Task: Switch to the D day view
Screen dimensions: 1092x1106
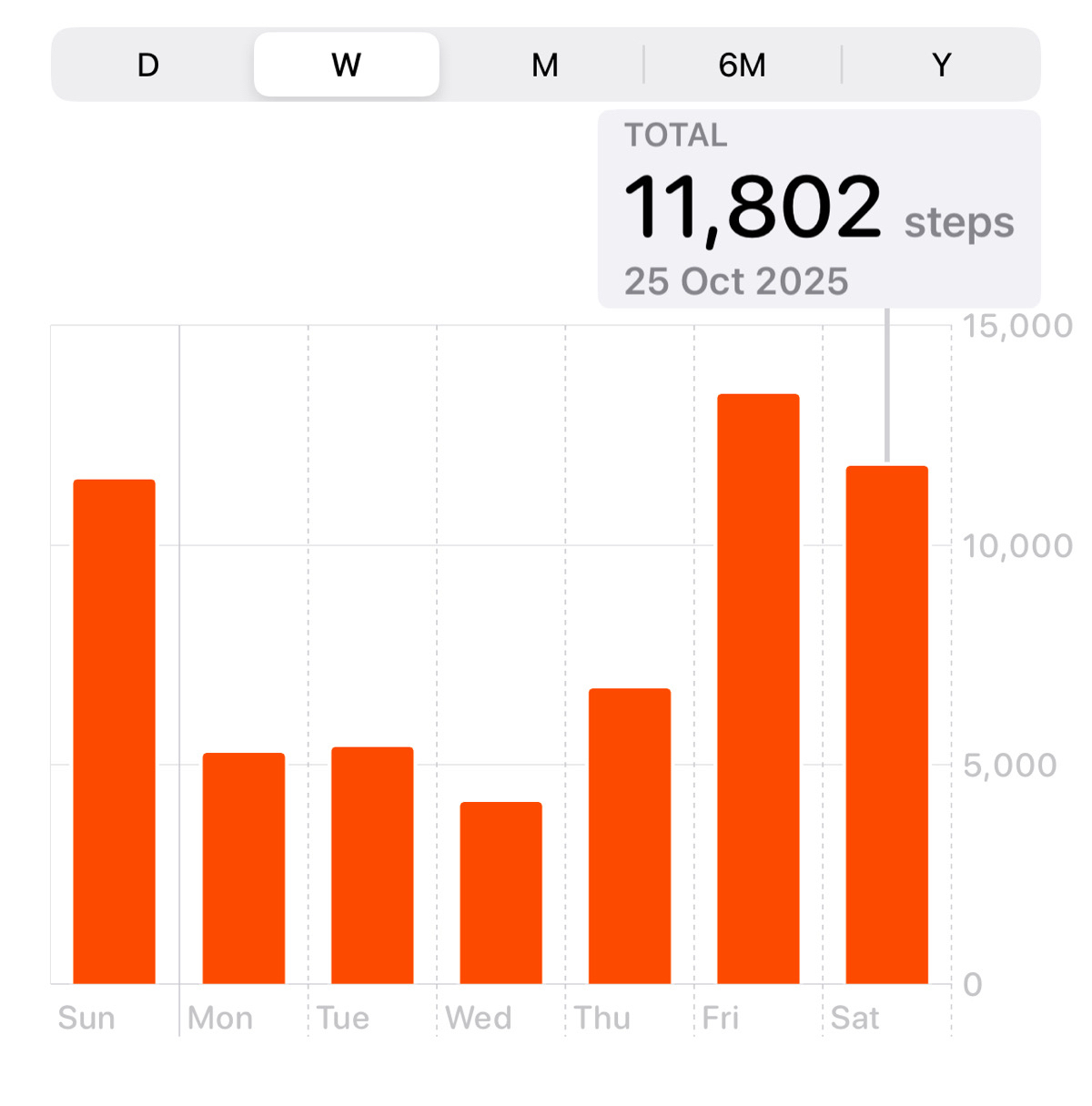Action: click(148, 65)
